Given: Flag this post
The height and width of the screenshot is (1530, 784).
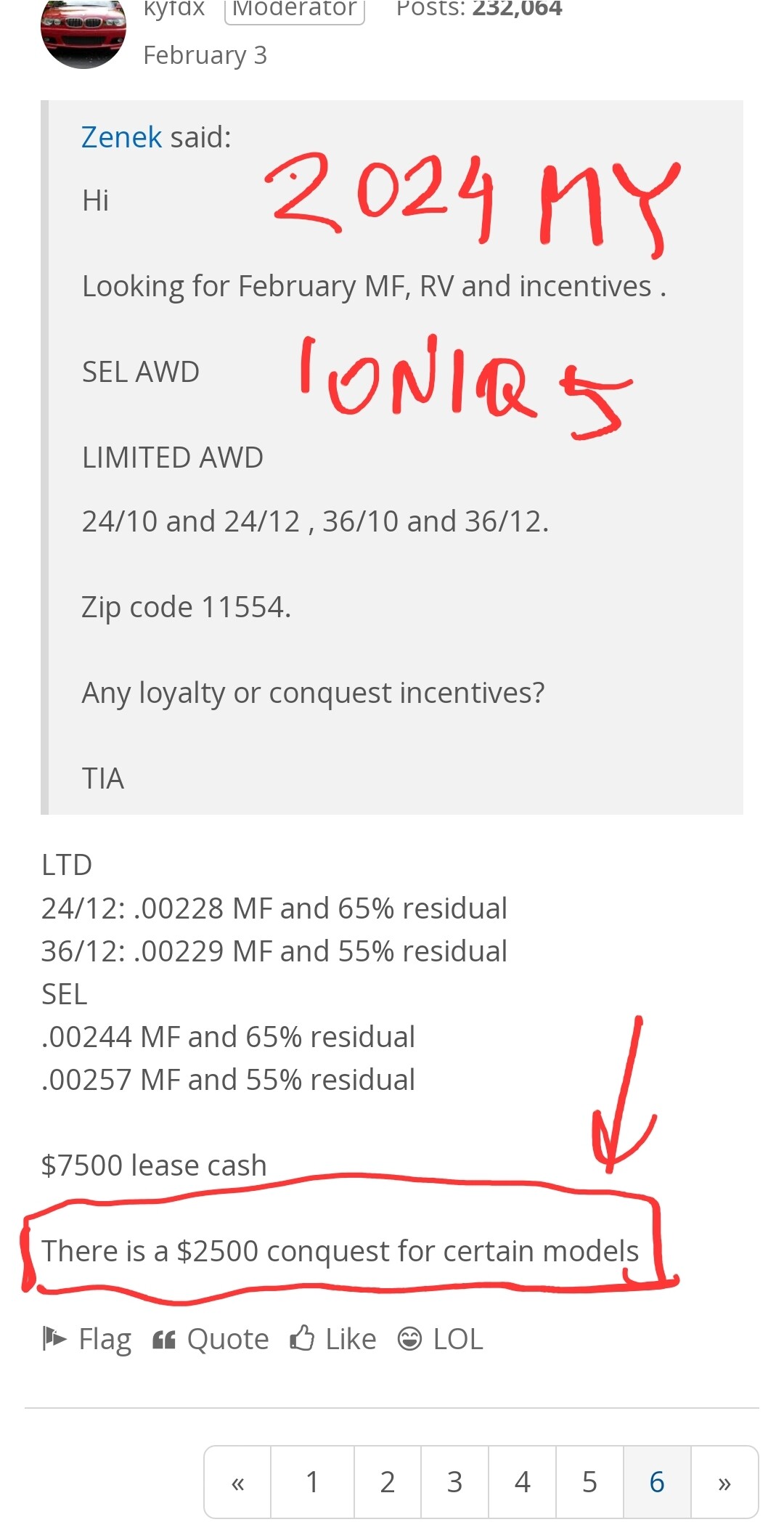Looking at the screenshot, I should pyautogui.click(x=87, y=1338).
